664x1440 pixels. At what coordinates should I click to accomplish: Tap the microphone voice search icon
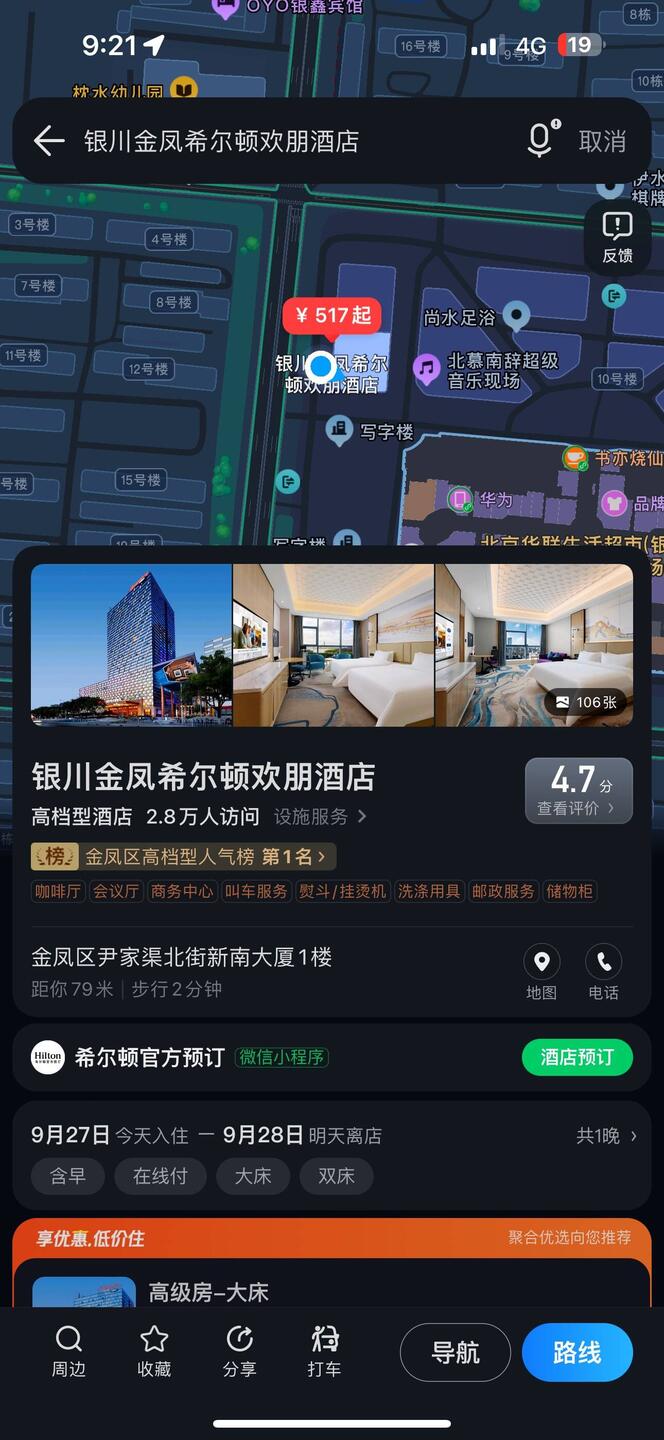click(541, 141)
